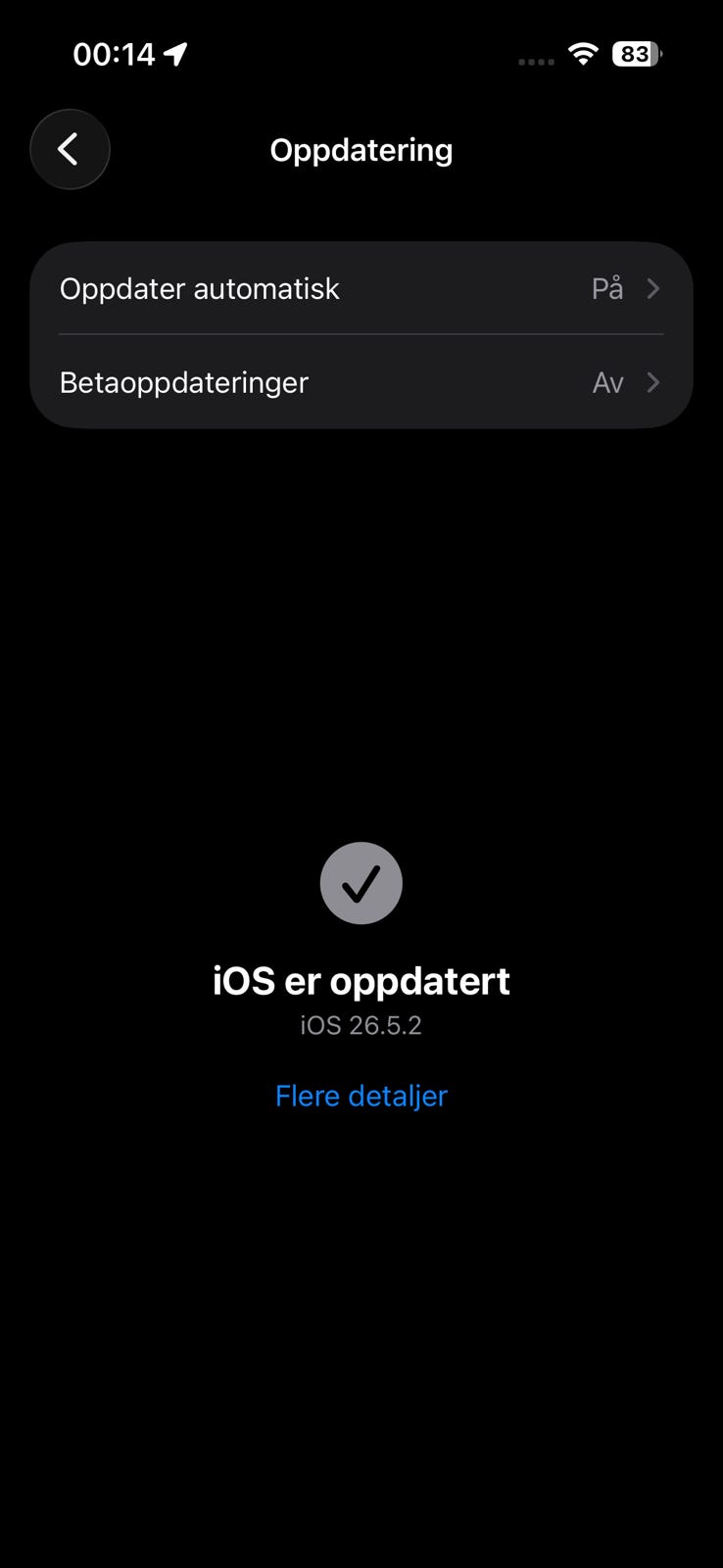Tap the Flere detaljer link
The height and width of the screenshot is (1568, 723).
361,1096
